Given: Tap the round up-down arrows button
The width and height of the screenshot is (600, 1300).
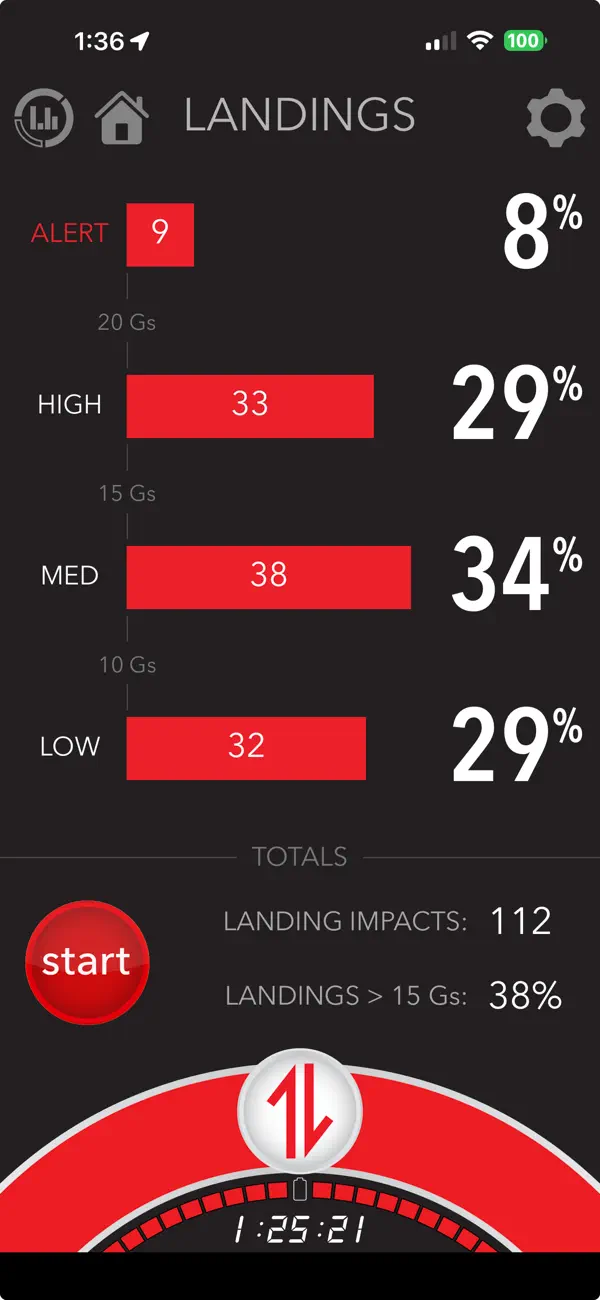Looking at the screenshot, I should click(300, 1111).
